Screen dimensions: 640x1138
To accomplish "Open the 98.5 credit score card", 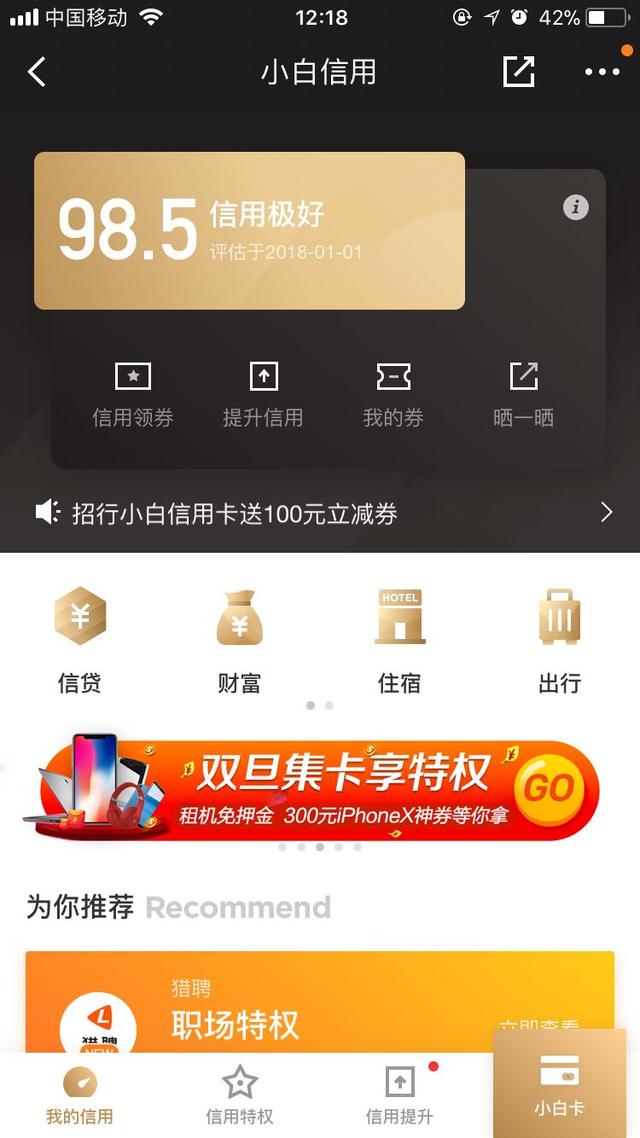I will click(250, 231).
